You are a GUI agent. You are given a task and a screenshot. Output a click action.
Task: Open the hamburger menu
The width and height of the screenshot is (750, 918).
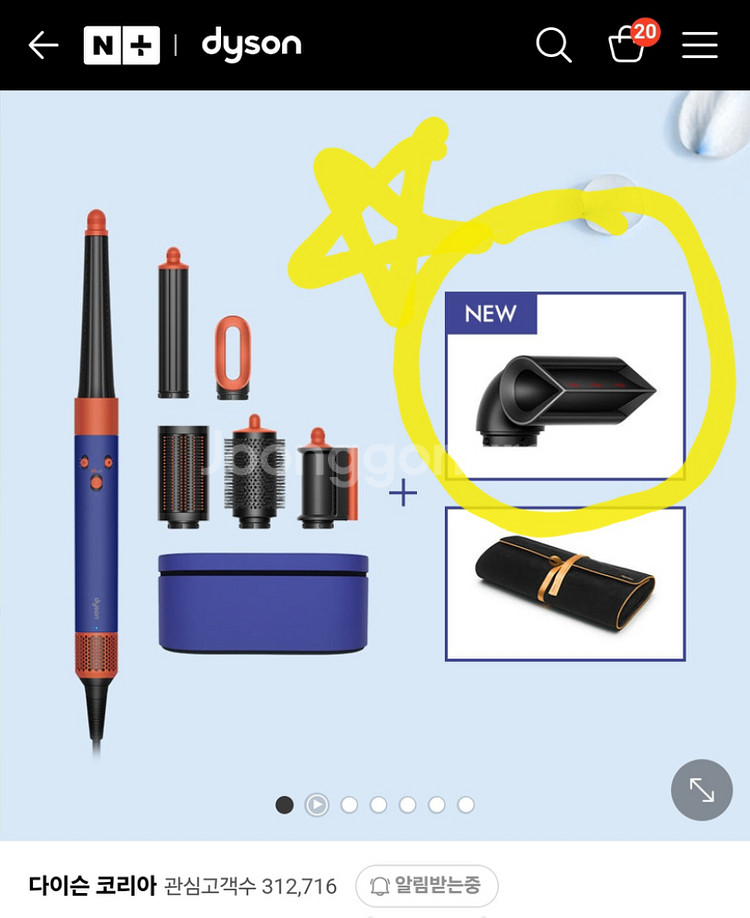pyautogui.click(x=700, y=45)
